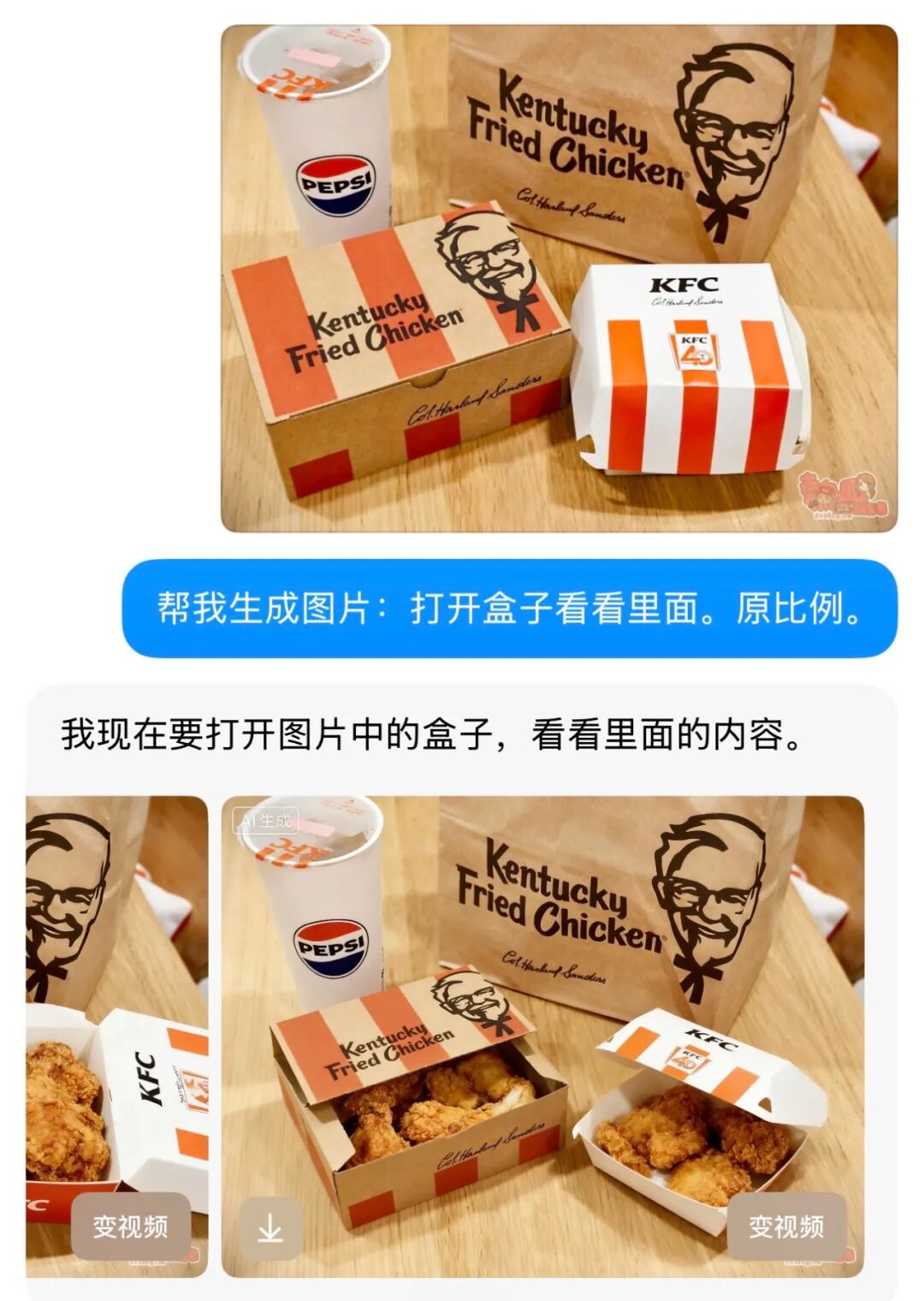Open the partially visible generated image on left
This screenshot has width=924, height=1301.
point(116,984)
